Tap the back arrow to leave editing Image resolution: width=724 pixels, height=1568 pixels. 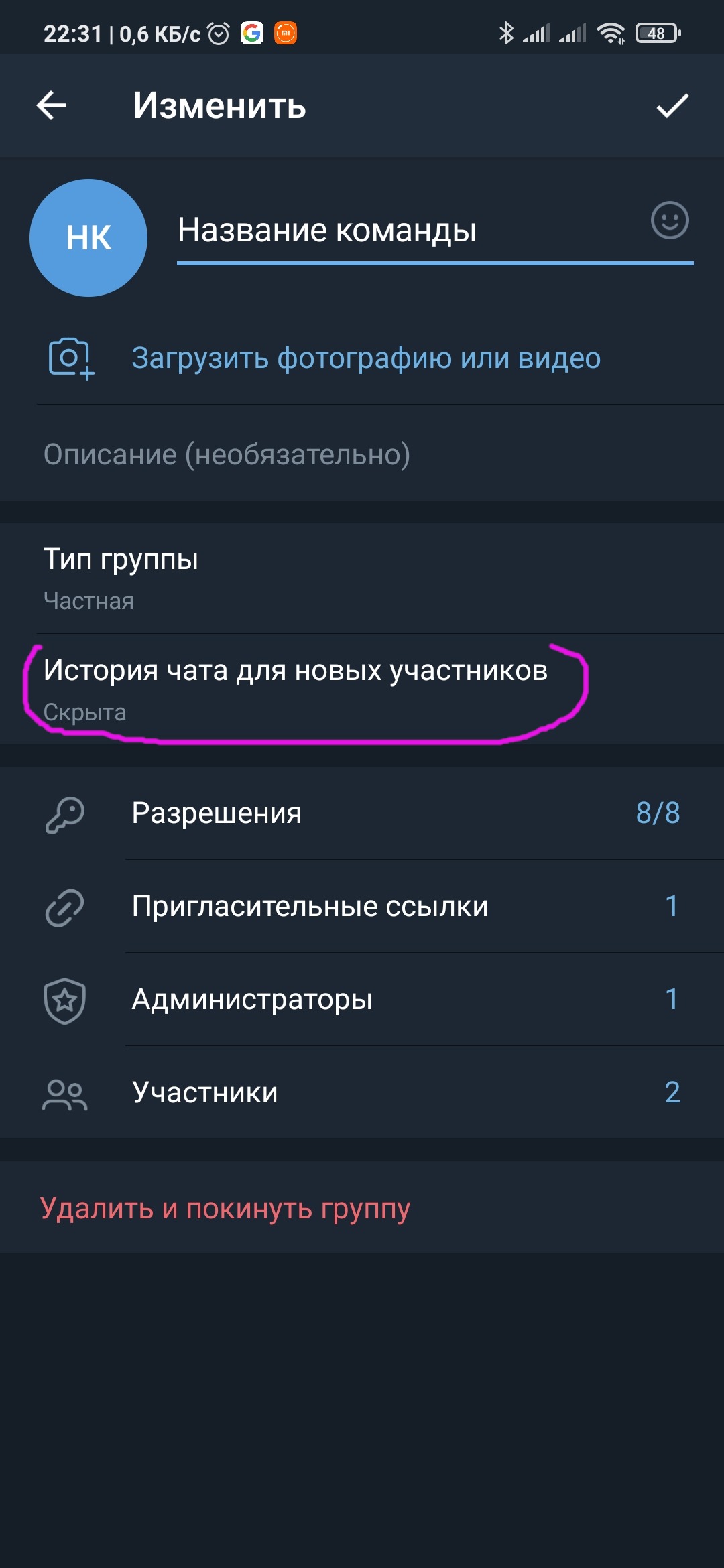pos(49,105)
